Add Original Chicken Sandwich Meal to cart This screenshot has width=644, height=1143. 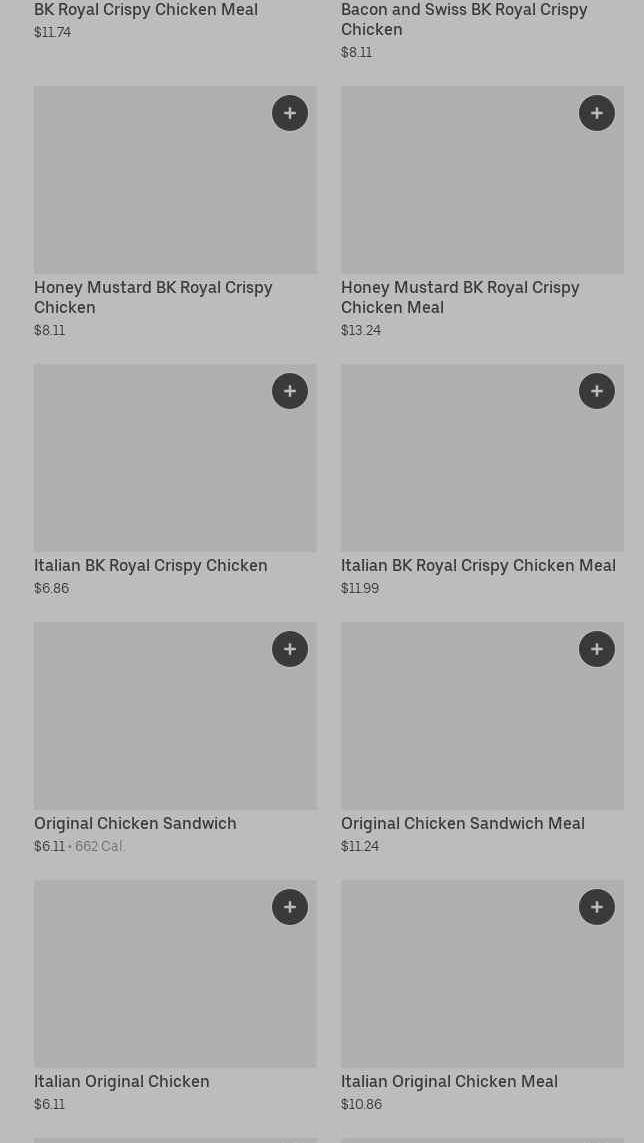coord(597,649)
